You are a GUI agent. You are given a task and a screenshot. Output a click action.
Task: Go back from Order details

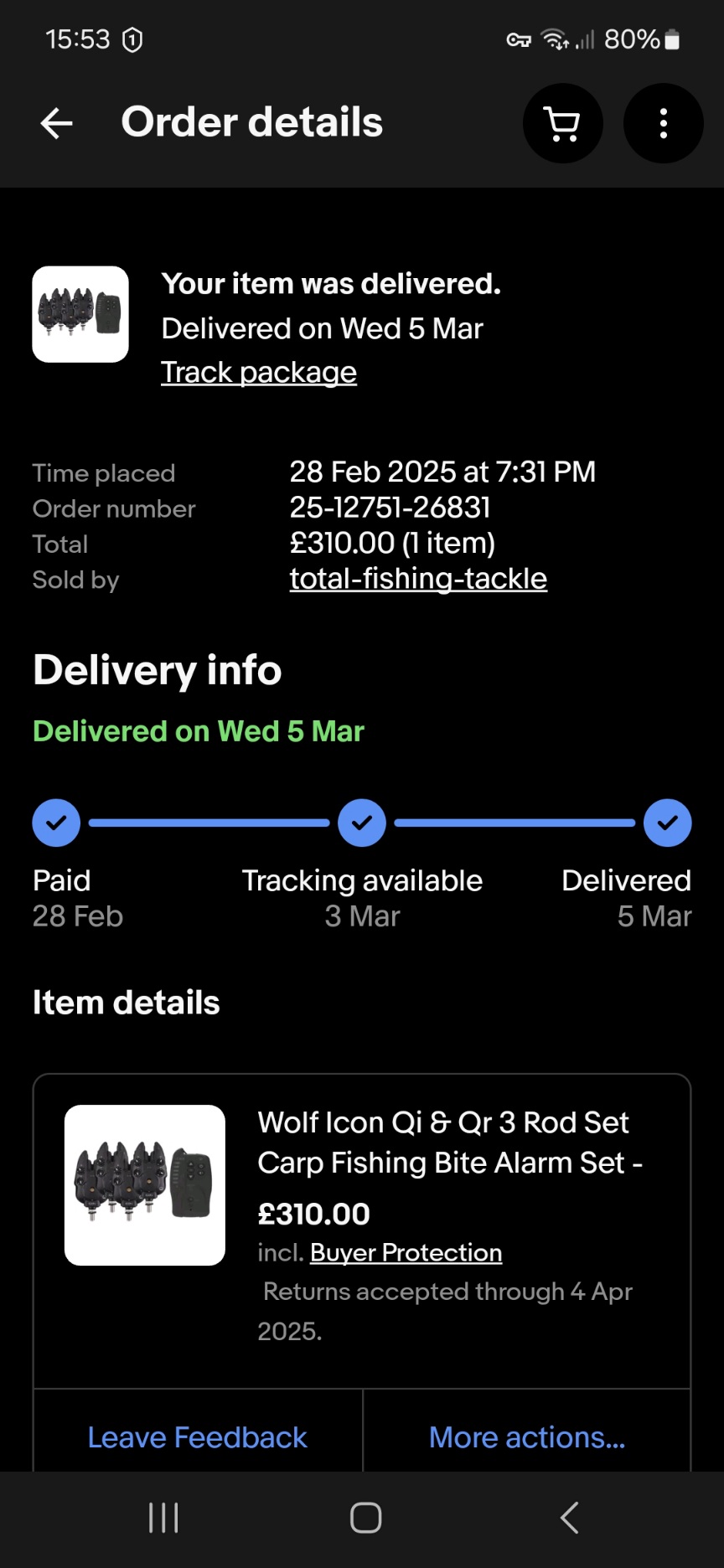[57, 123]
